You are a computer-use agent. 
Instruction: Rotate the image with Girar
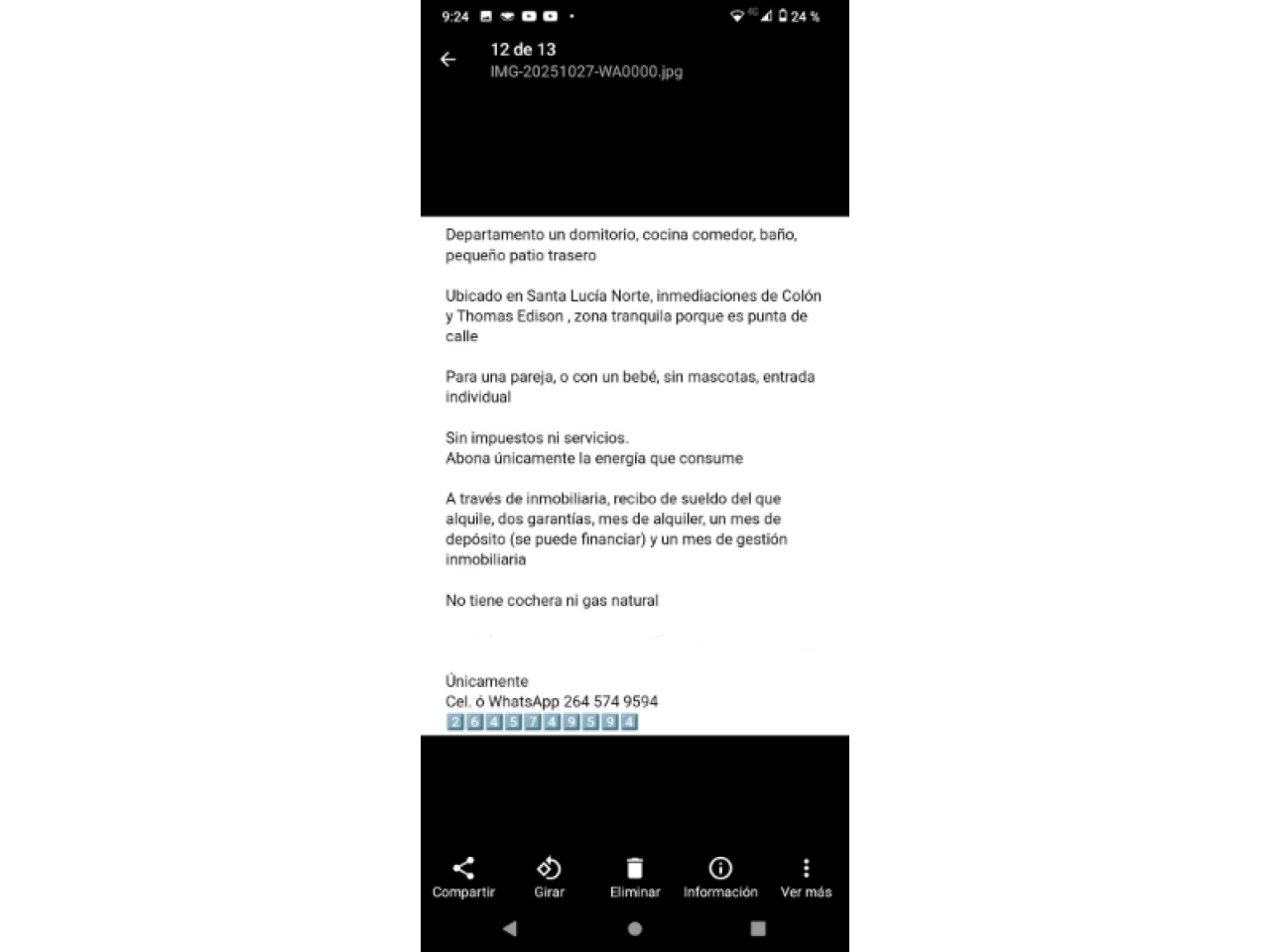click(x=549, y=877)
